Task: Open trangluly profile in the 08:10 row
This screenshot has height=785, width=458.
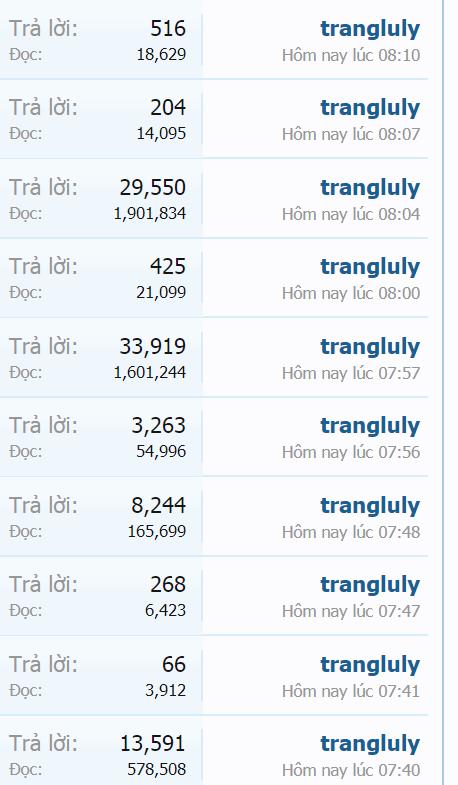Action: (370, 30)
